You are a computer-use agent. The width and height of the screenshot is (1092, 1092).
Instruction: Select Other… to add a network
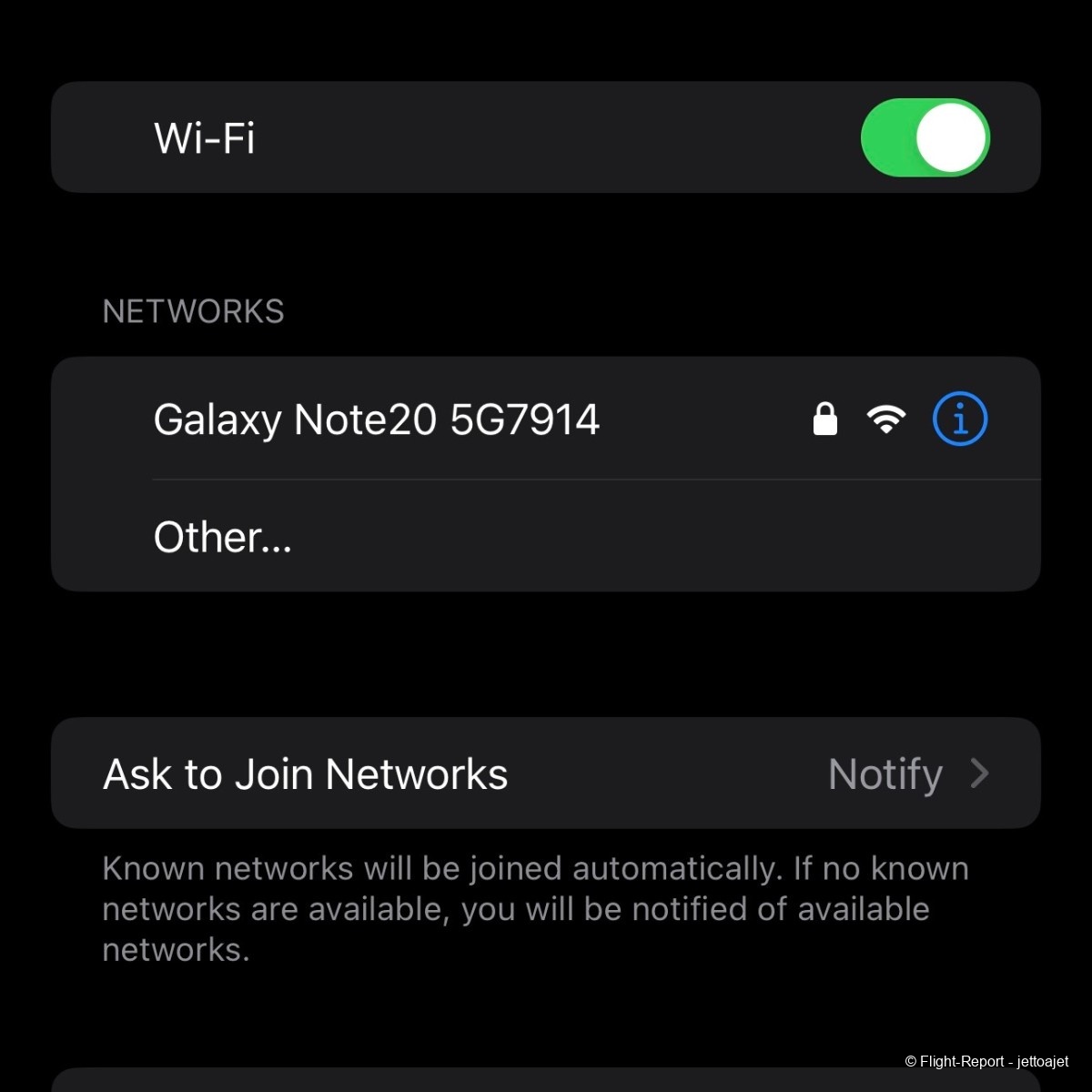click(223, 538)
